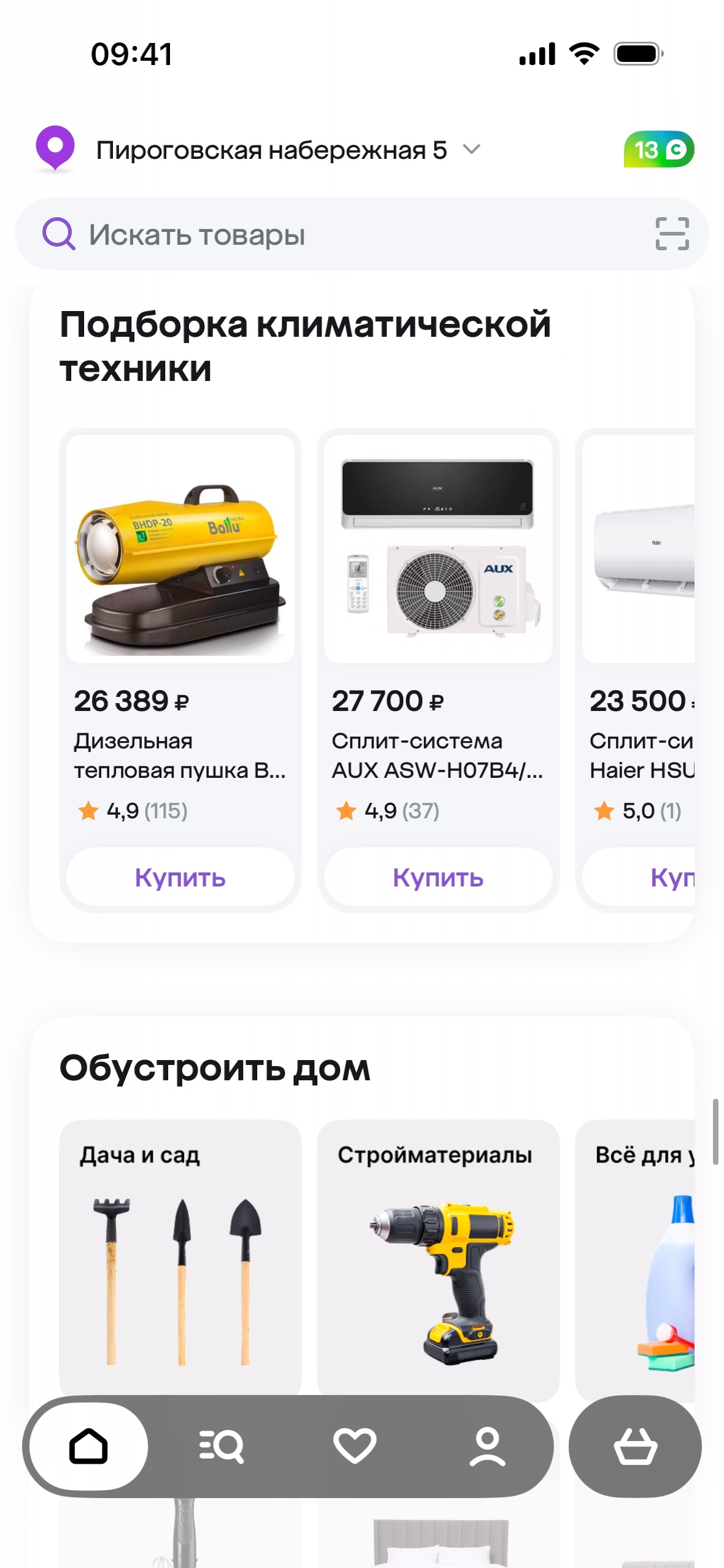Viewport: 724px width, 1568px height.
Task: Open the shopping basket
Action: pyautogui.click(x=635, y=1447)
